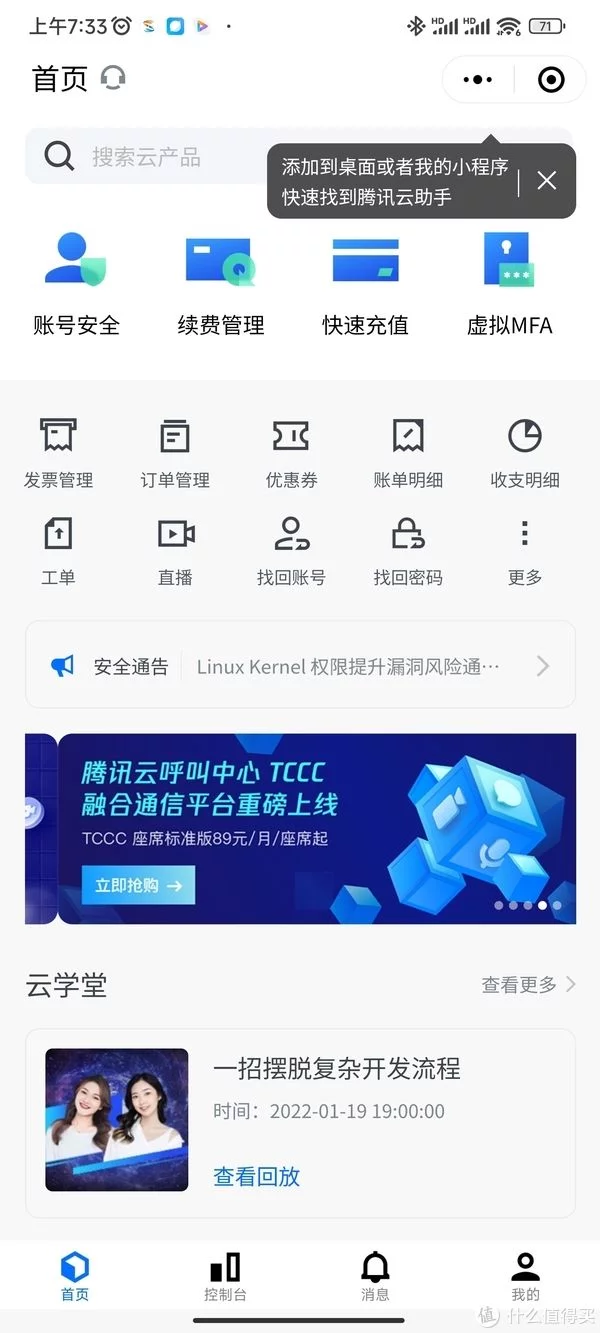600x1333 pixels.
Task: Close the mini program with the circle button
Action: click(x=551, y=79)
